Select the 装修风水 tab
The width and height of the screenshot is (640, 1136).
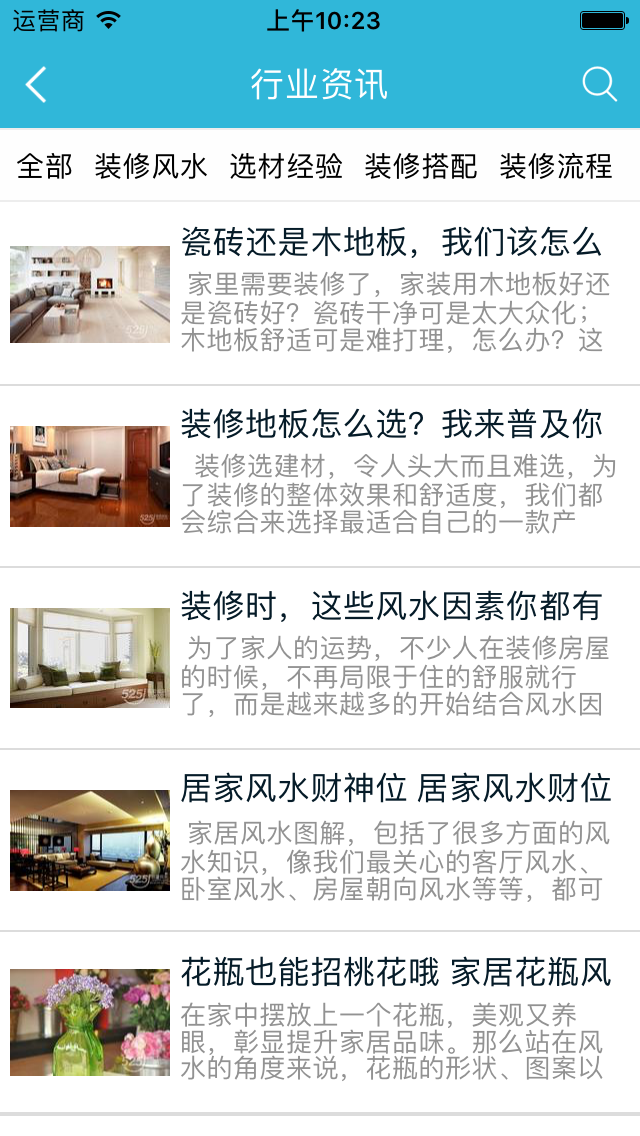tap(151, 166)
